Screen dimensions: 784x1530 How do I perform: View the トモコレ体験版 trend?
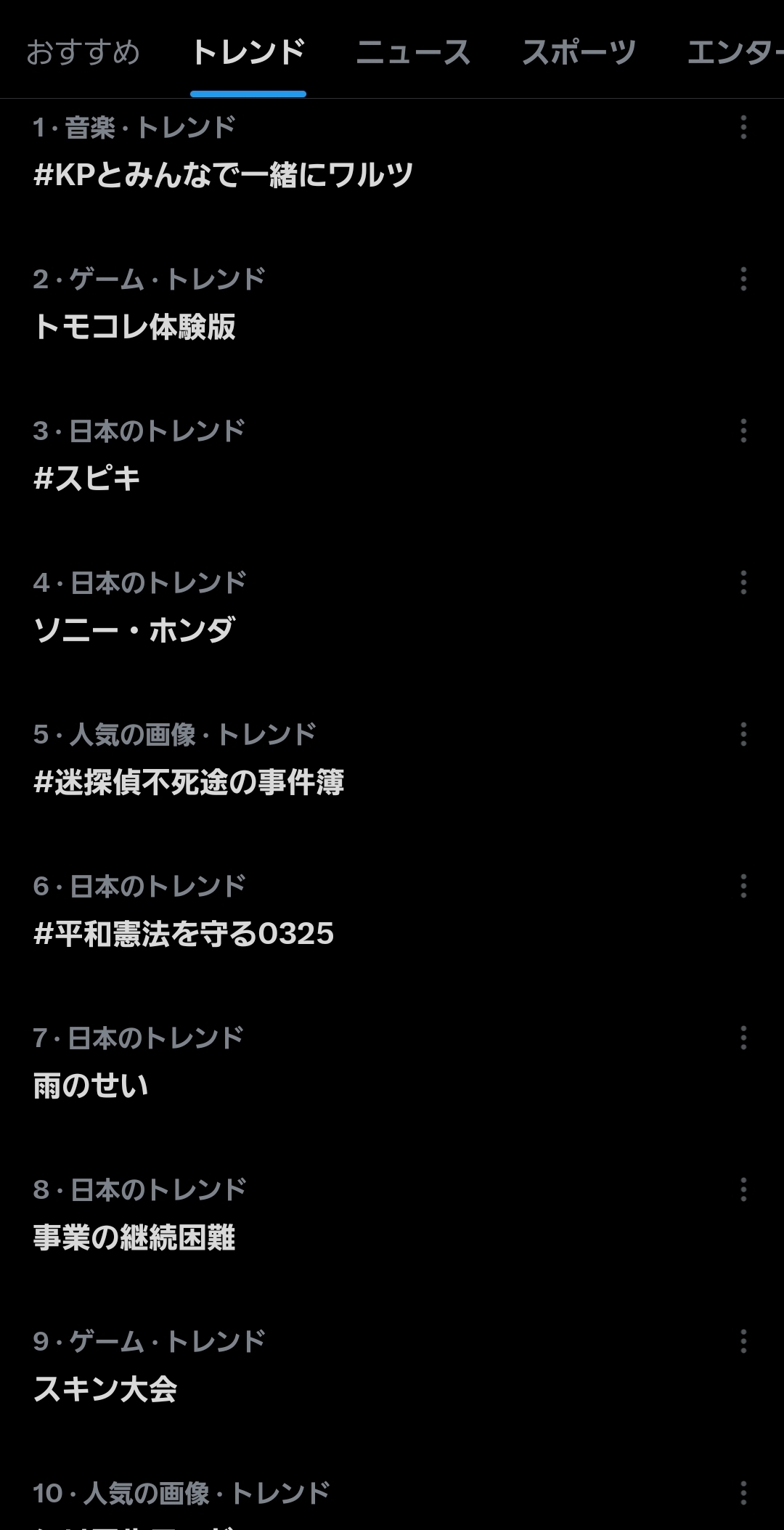pyautogui.click(x=135, y=327)
